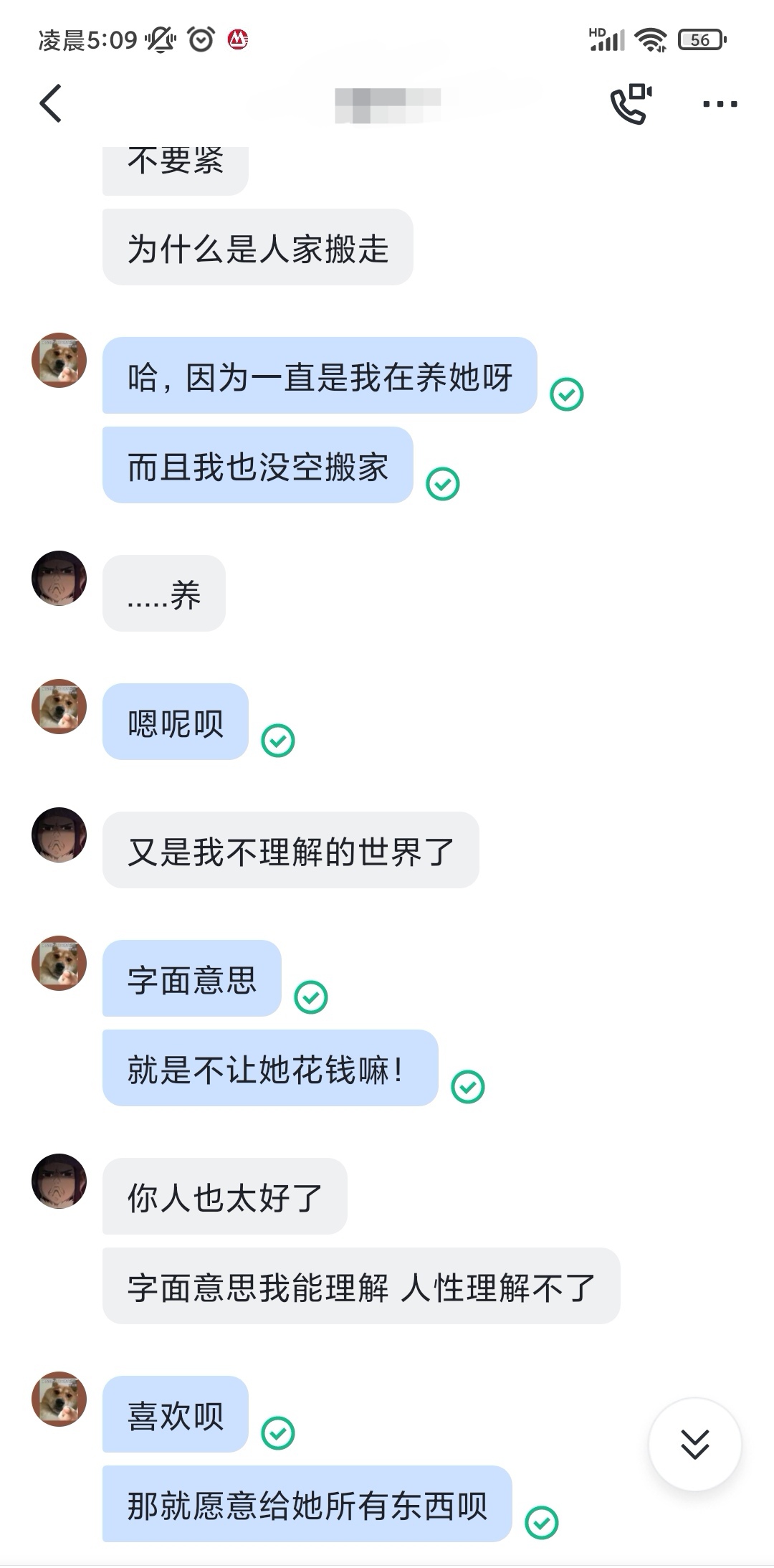Go back from this chat
This screenshot has height=1568, width=774.
pyautogui.click(x=50, y=103)
